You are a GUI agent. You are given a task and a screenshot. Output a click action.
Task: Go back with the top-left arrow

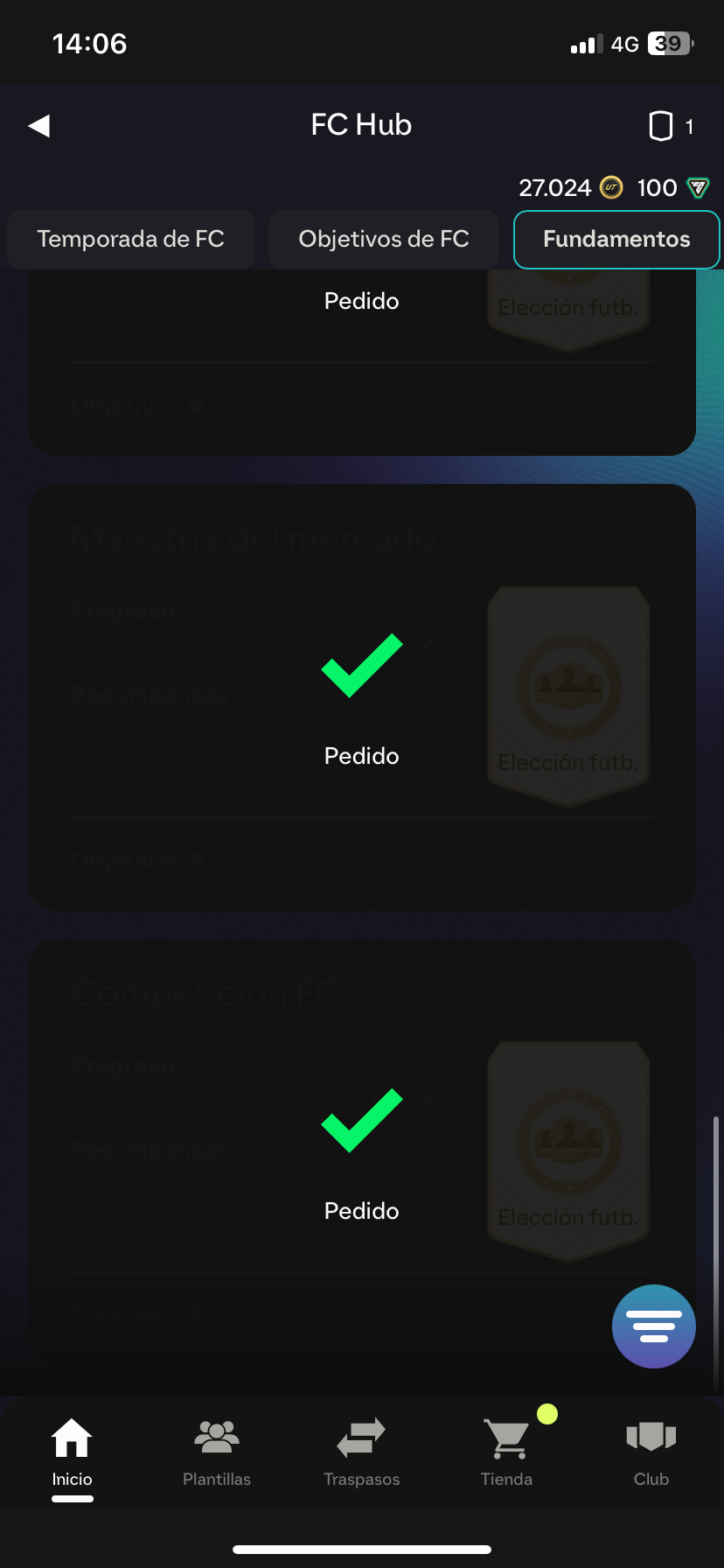[39, 126]
